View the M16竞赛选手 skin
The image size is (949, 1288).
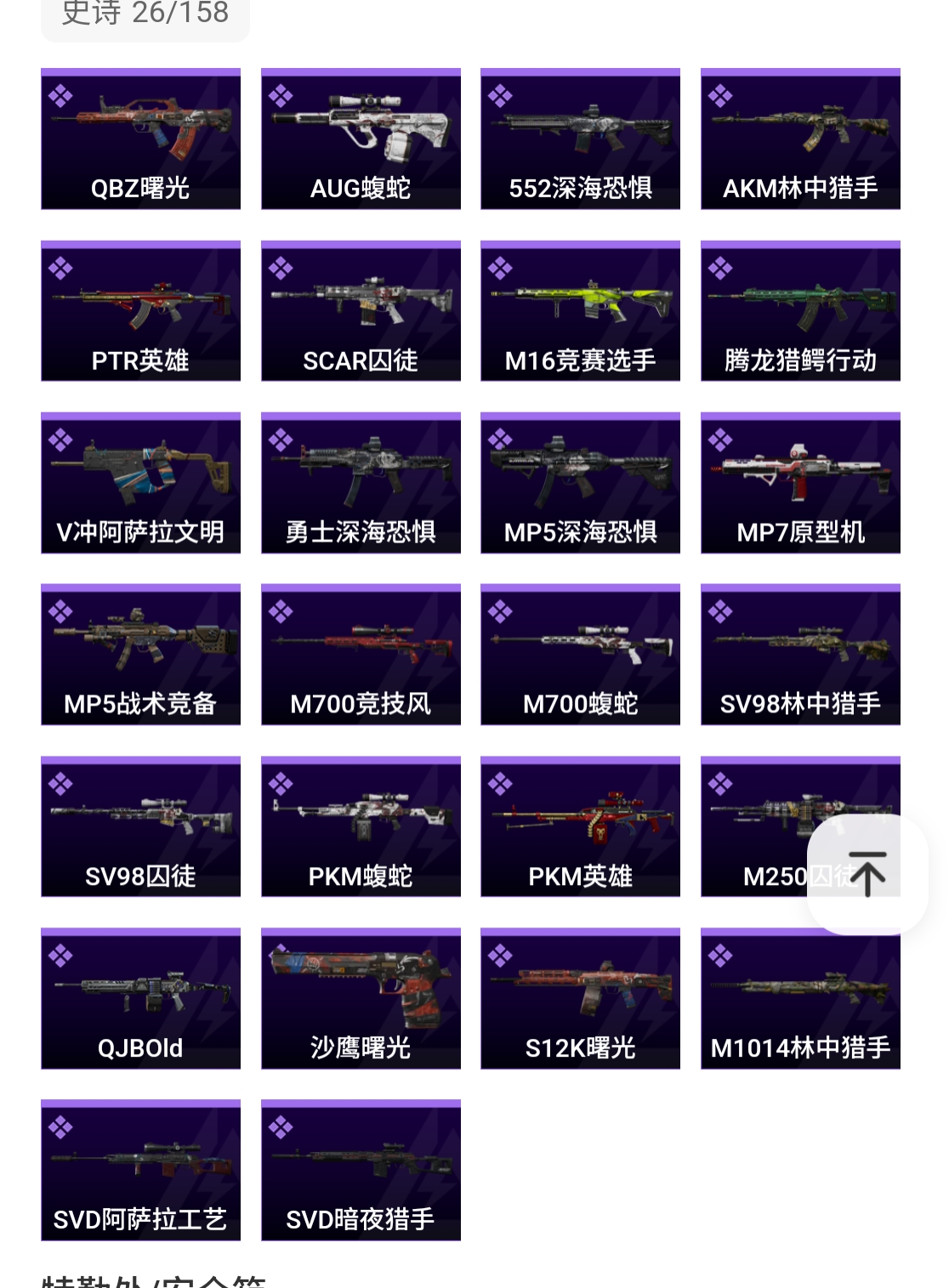(580, 311)
